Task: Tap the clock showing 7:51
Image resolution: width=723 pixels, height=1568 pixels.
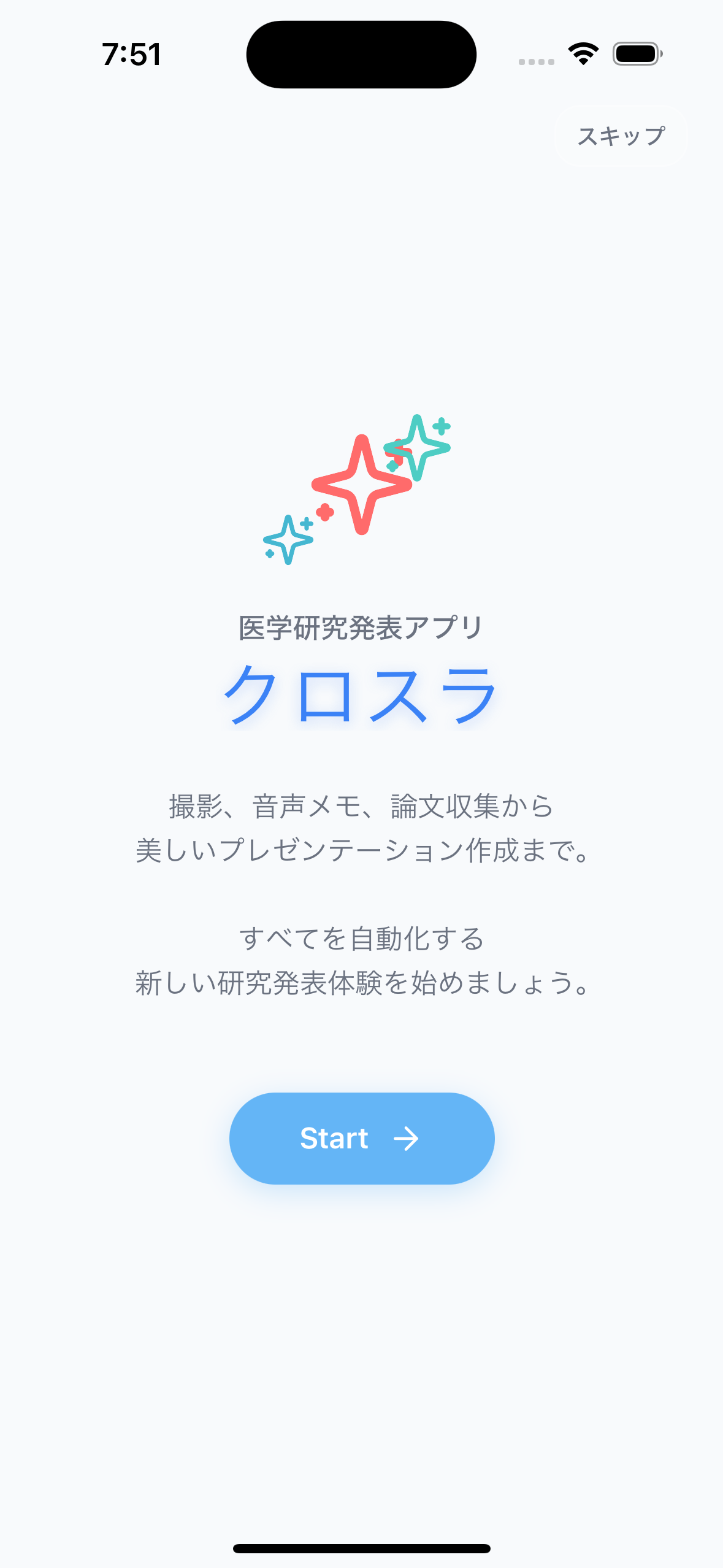Action: [131, 54]
